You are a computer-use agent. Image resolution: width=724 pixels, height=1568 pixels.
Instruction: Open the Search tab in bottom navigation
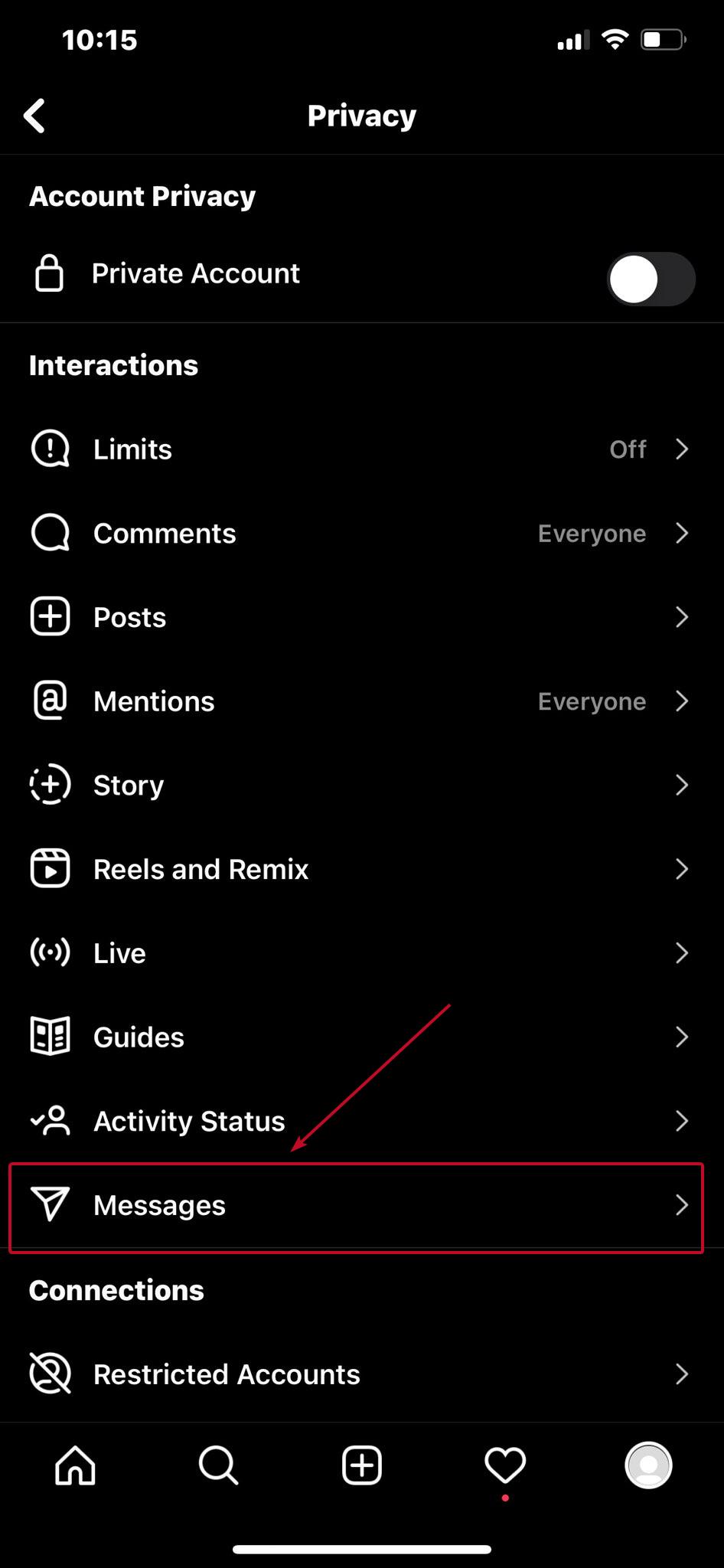tap(218, 1465)
